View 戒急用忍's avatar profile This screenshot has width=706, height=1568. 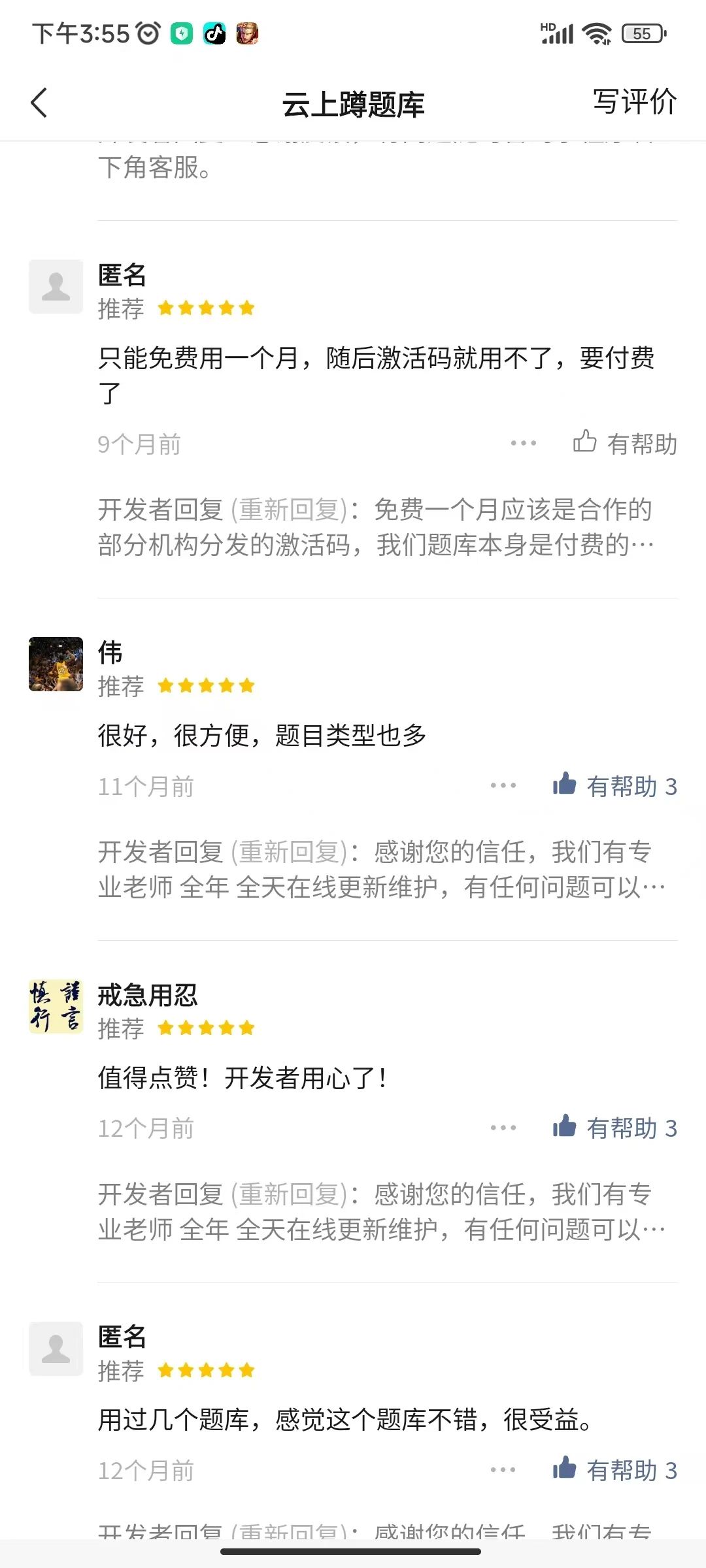56,1007
